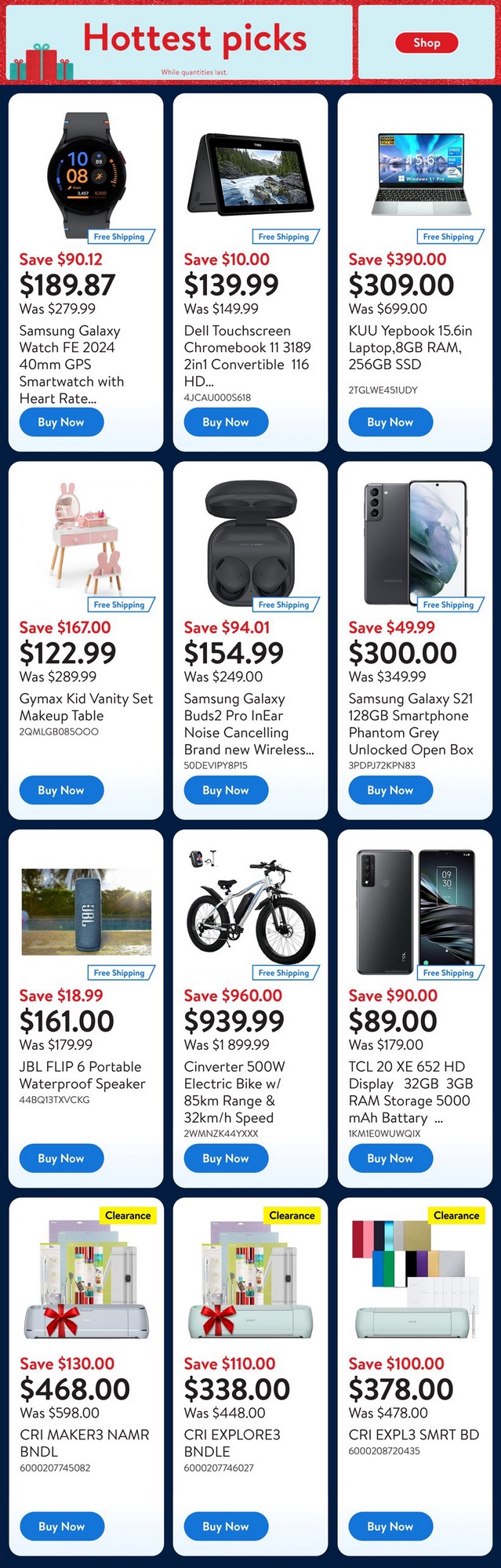
Task: Buy the Samsung Galaxy S21 now
Action: click(x=390, y=790)
